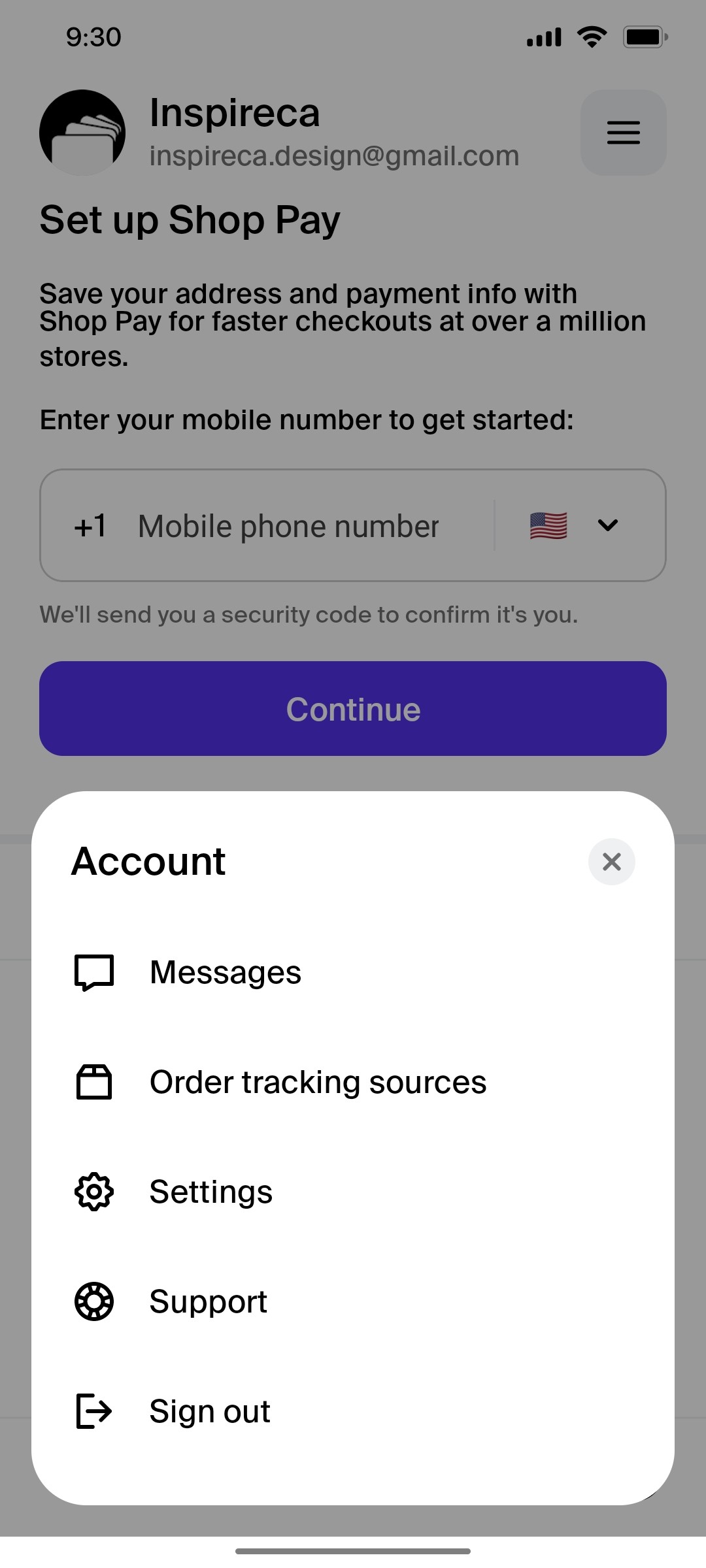Click the Account heading
Viewport: 706px width, 1568px height.
click(x=148, y=861)
